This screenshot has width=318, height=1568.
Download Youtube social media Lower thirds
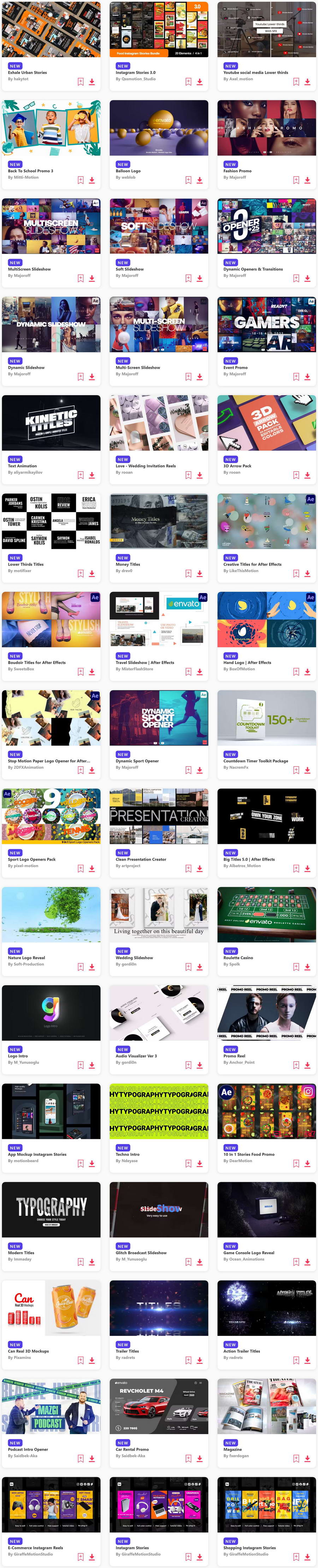[308, 82]
